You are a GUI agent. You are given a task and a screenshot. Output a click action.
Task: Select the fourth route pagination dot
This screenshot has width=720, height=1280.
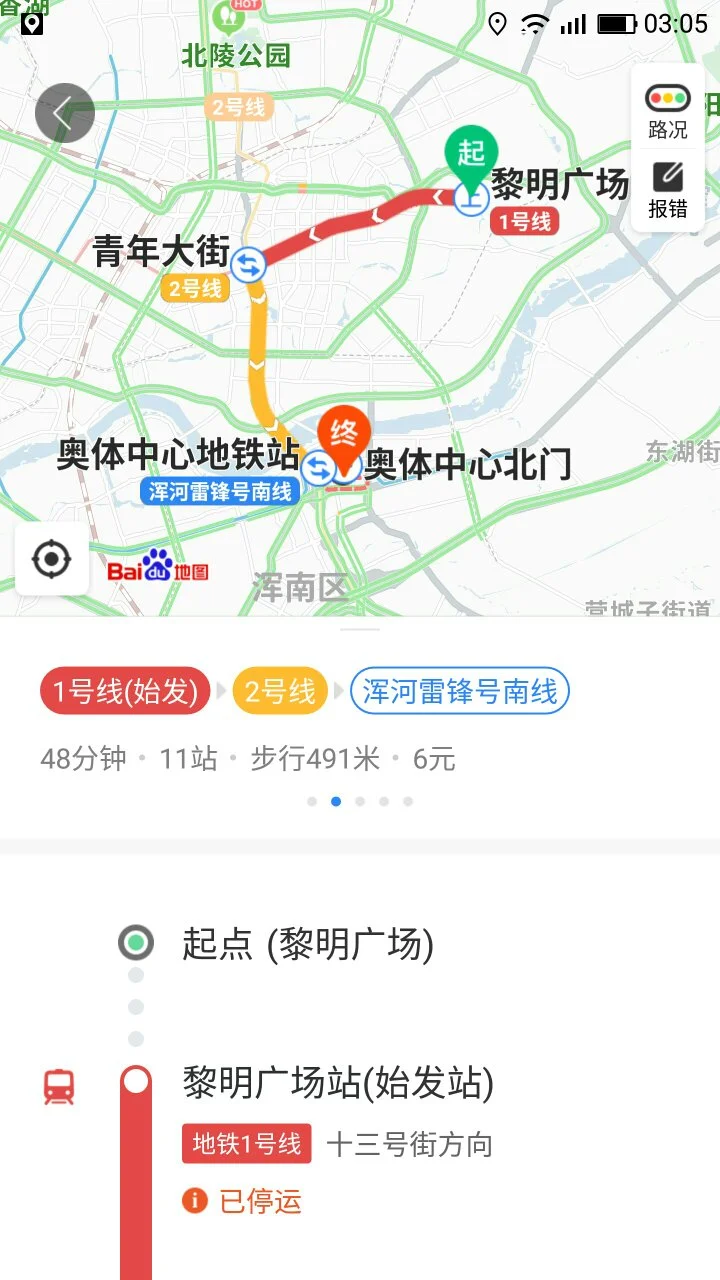coord(385,800)
